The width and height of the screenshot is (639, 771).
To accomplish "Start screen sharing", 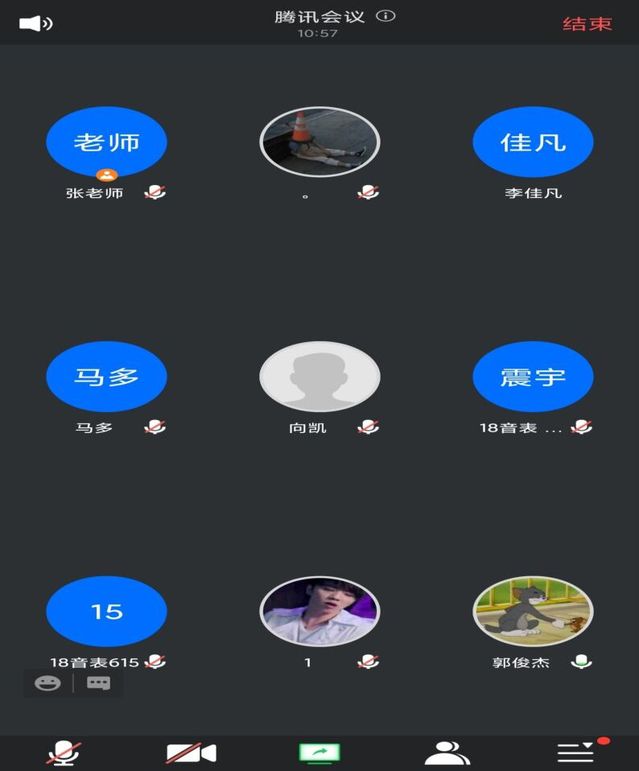I will 320,752.
